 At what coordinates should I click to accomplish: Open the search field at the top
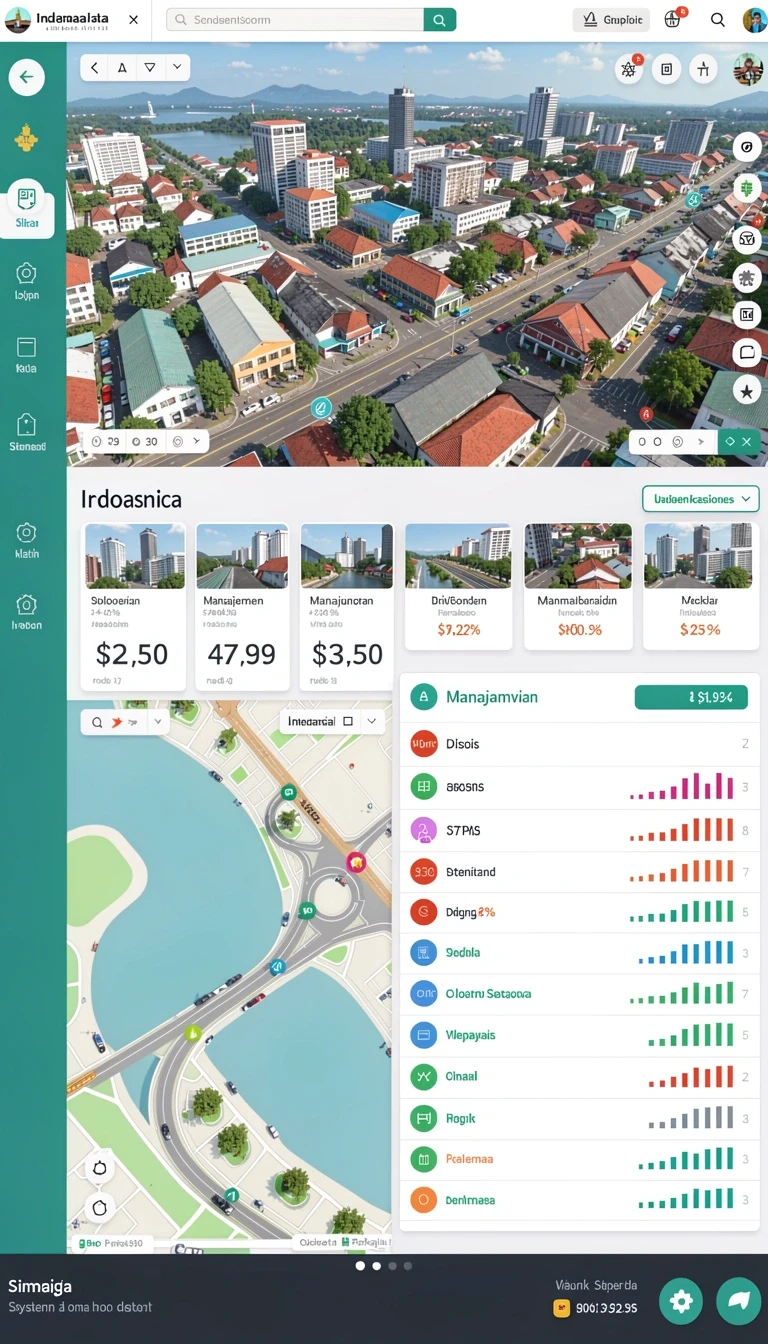point(295,20)
